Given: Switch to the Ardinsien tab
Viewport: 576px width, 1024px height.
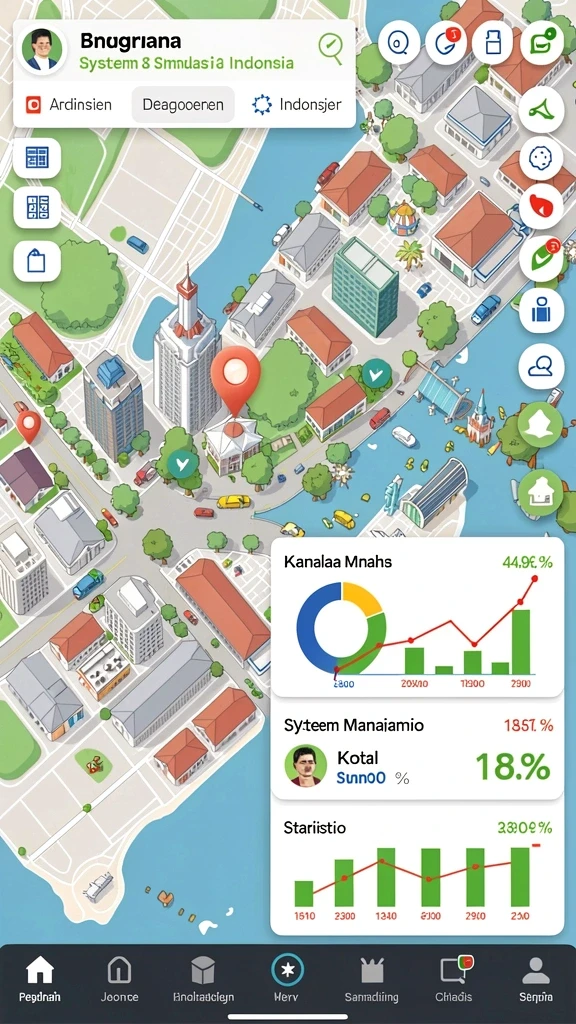Looking at the screenshot, I should point(68,104).
